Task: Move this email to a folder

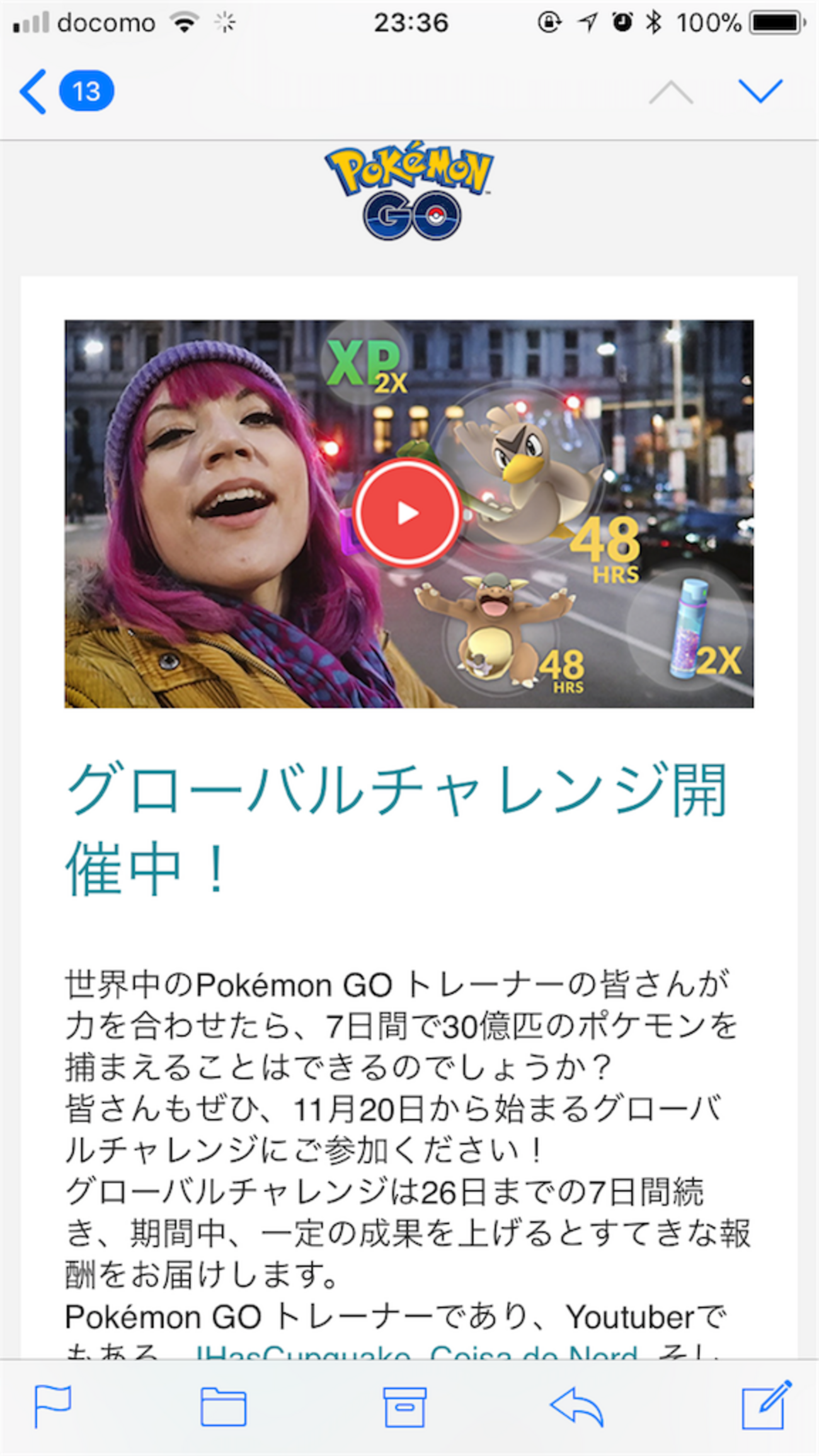Action: (x=223, y=1406)
